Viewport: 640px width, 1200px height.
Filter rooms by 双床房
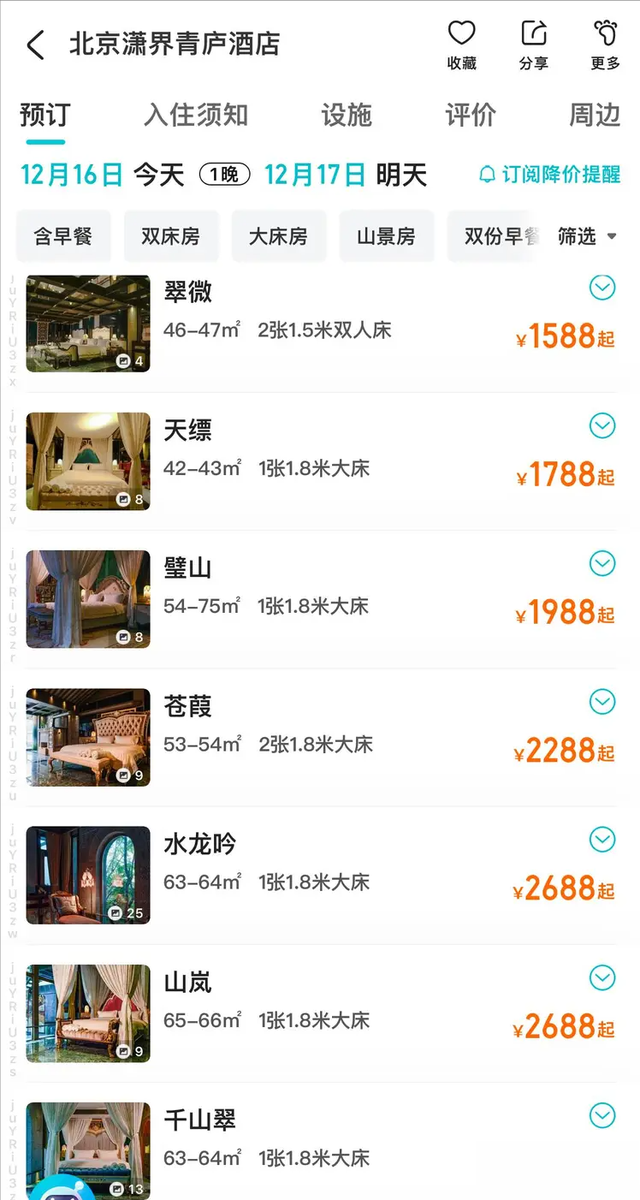[170, 236]
